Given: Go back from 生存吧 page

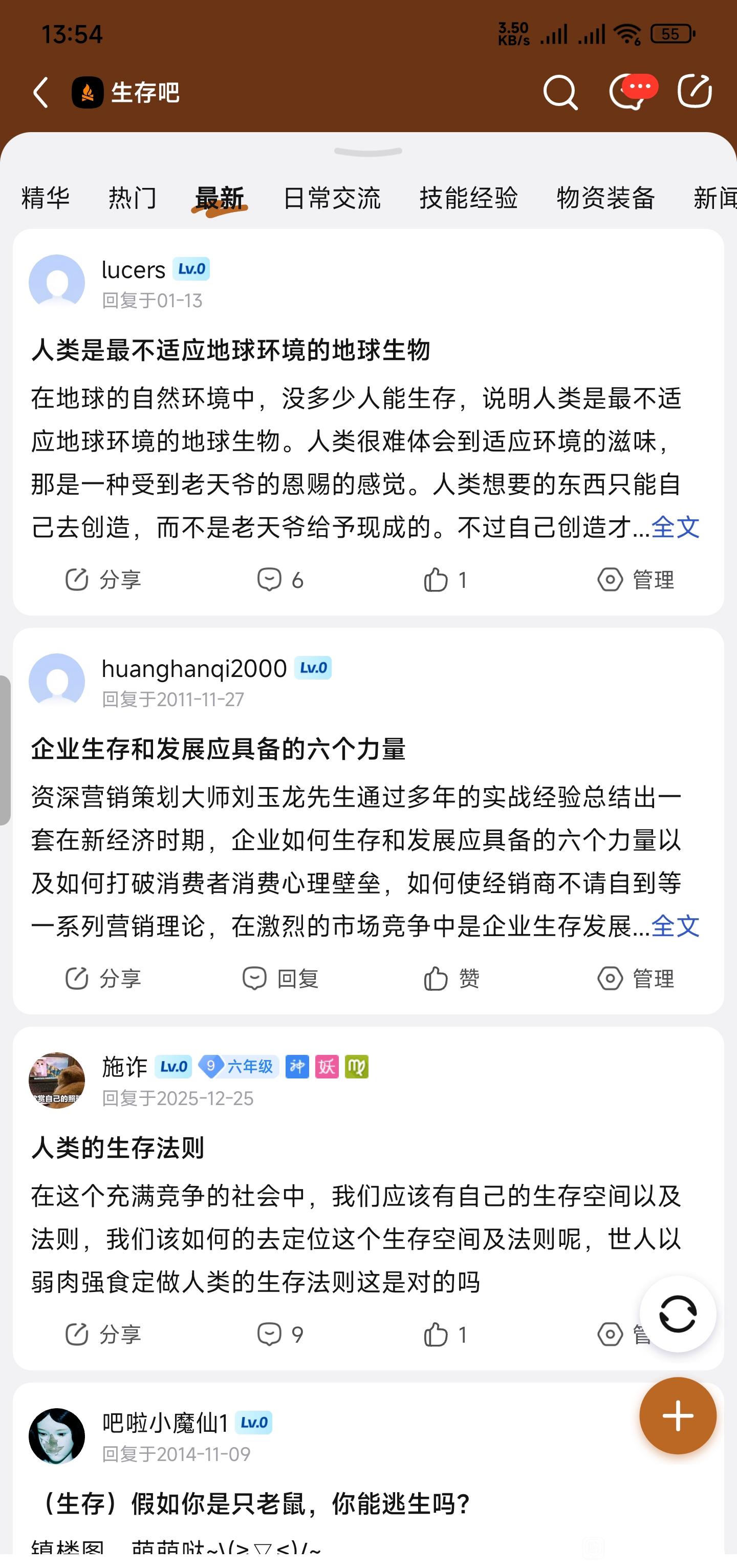Looking at the screenshot, I should [41, 93].
